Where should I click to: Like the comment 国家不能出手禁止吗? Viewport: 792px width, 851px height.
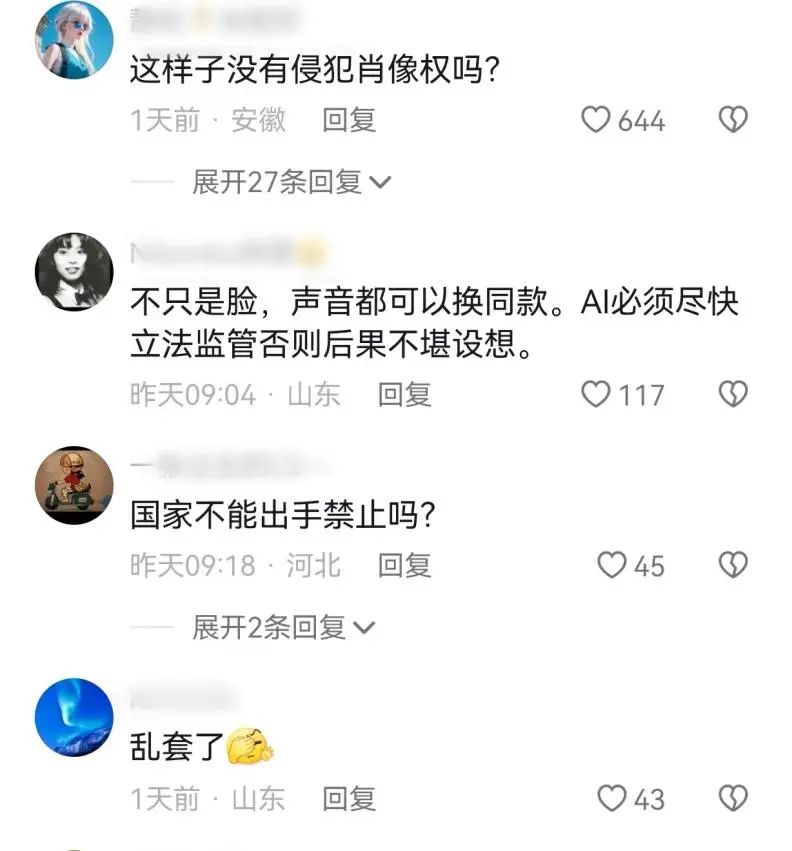point(611,566)
